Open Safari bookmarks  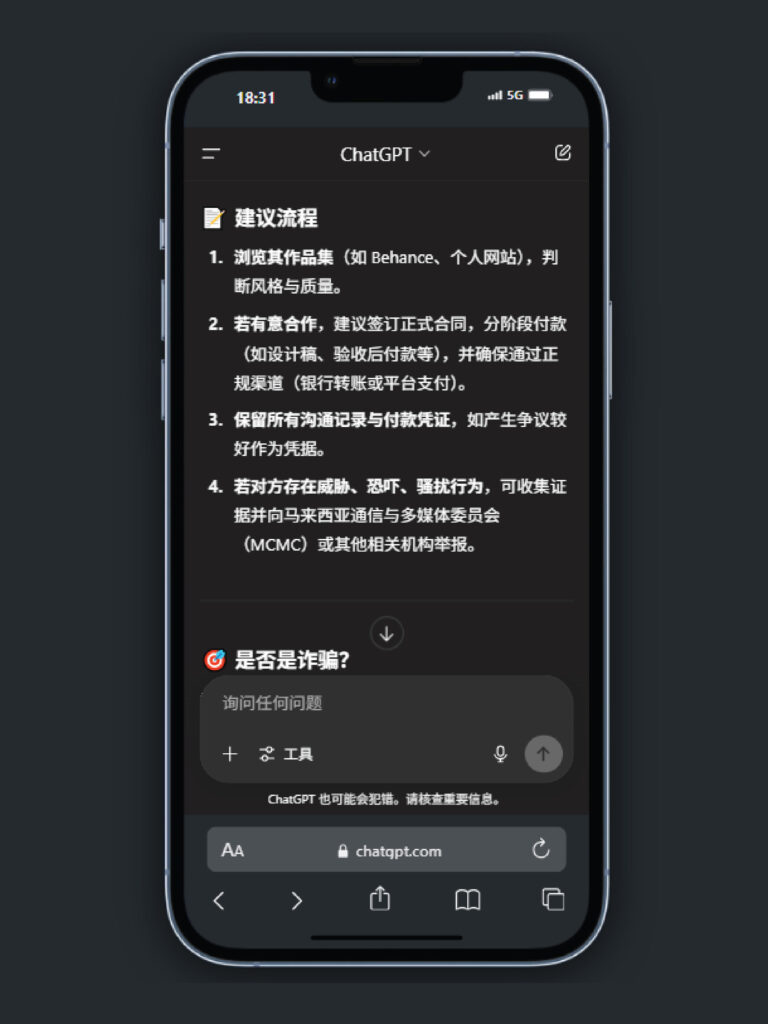click(467, 900)
